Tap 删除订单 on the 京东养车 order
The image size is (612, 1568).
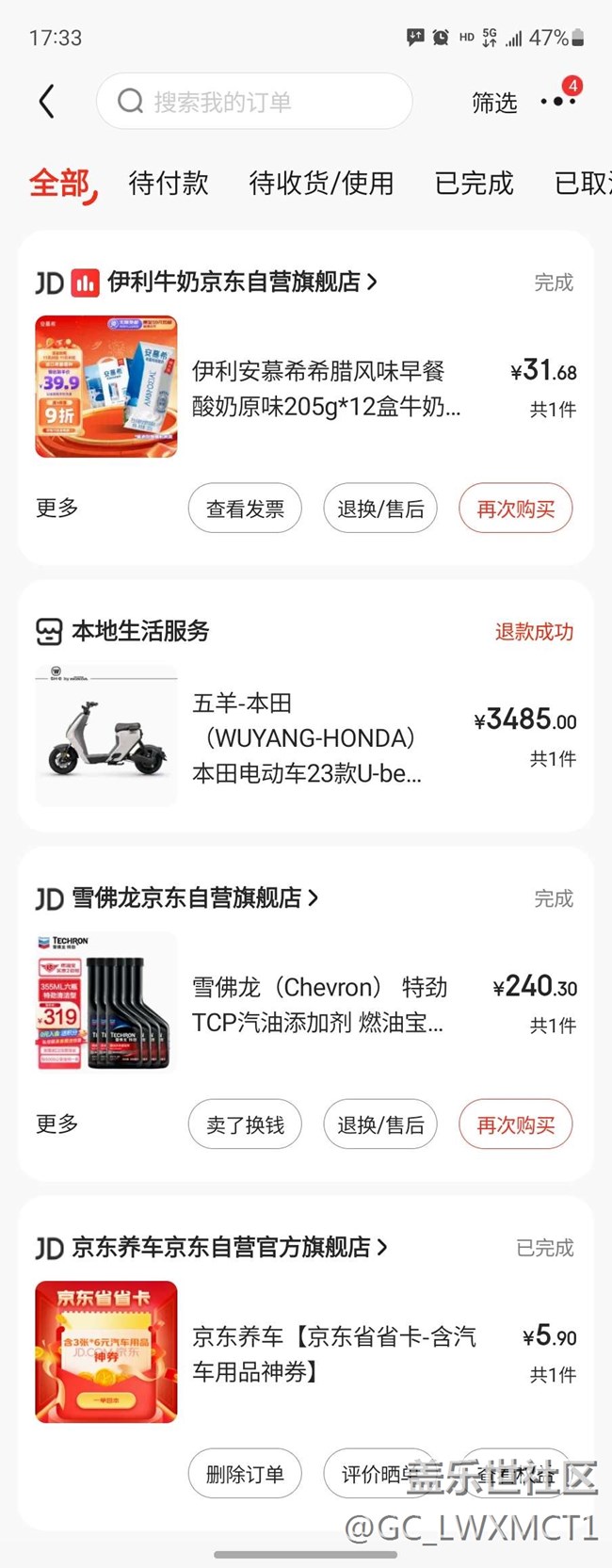[x=245, y=1474]
